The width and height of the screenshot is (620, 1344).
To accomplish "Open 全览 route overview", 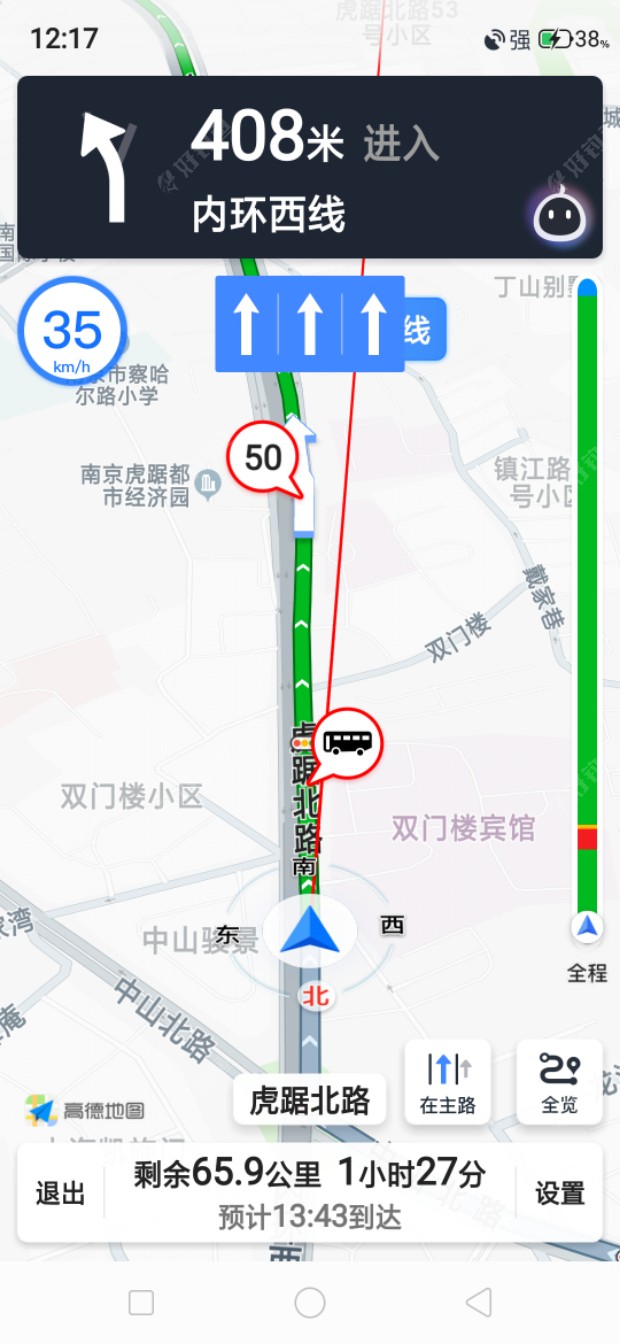I will 559,1082.
